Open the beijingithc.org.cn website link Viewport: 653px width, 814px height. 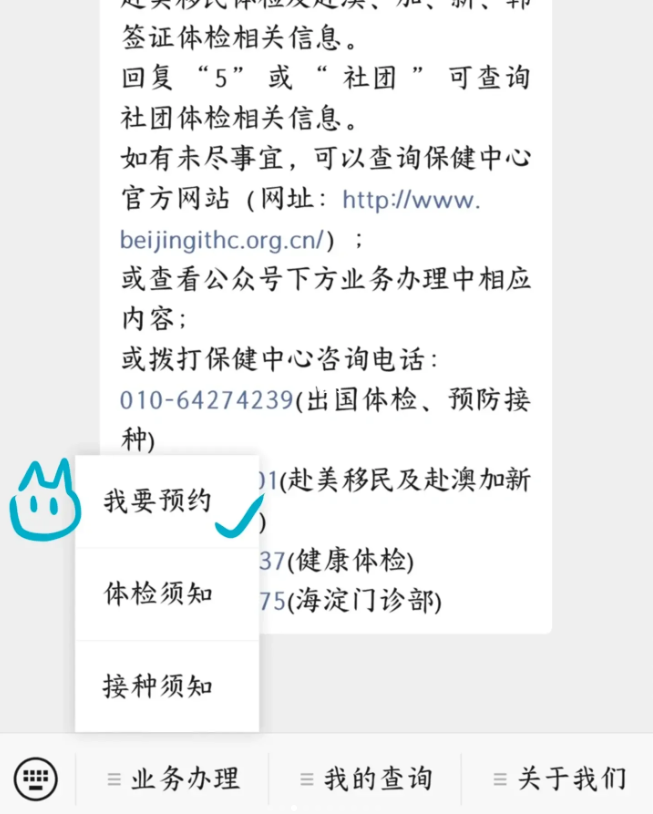pyautogui.click(x=225, y=240)
